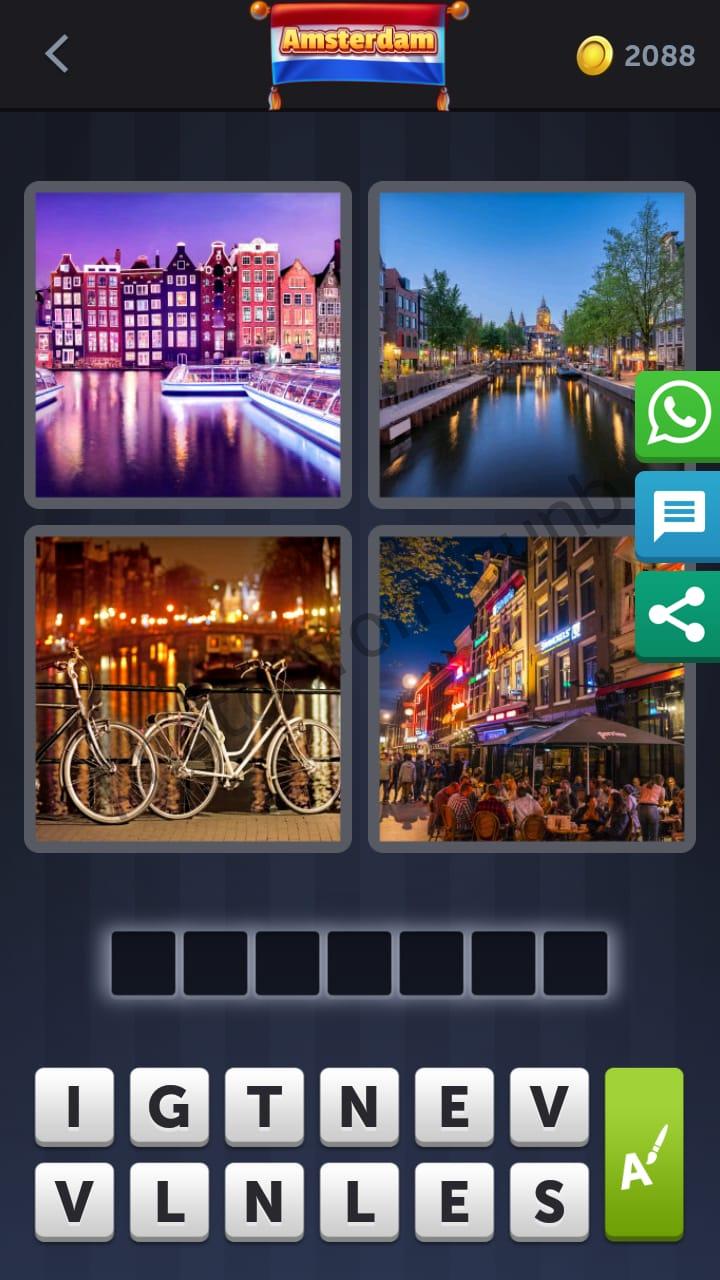This screenshot has width=720, height=1280.
Task: Share the puzzle via WhatsApp
Action: click(679, 415)
